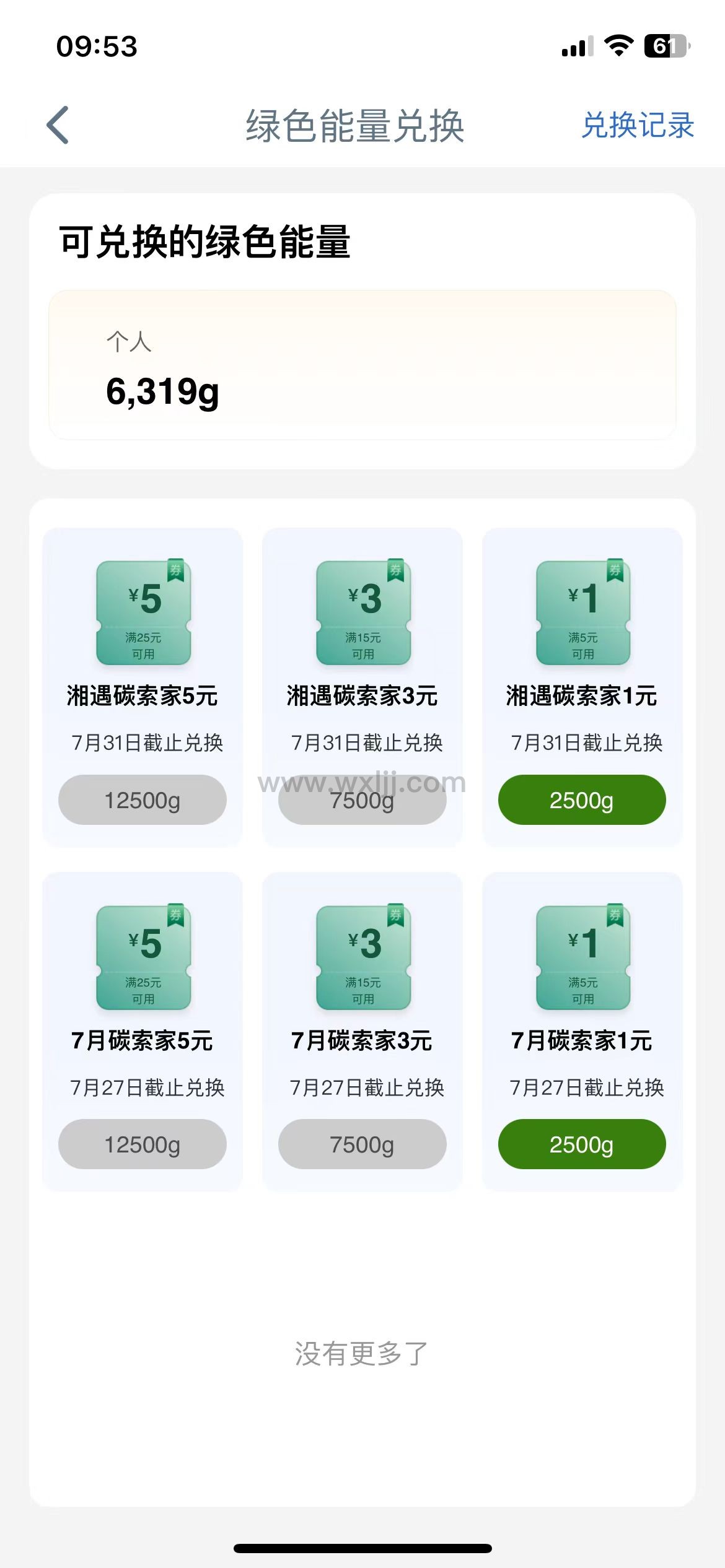View the 7月碳索家5元 coupon card

click(x=143, y=1032)
